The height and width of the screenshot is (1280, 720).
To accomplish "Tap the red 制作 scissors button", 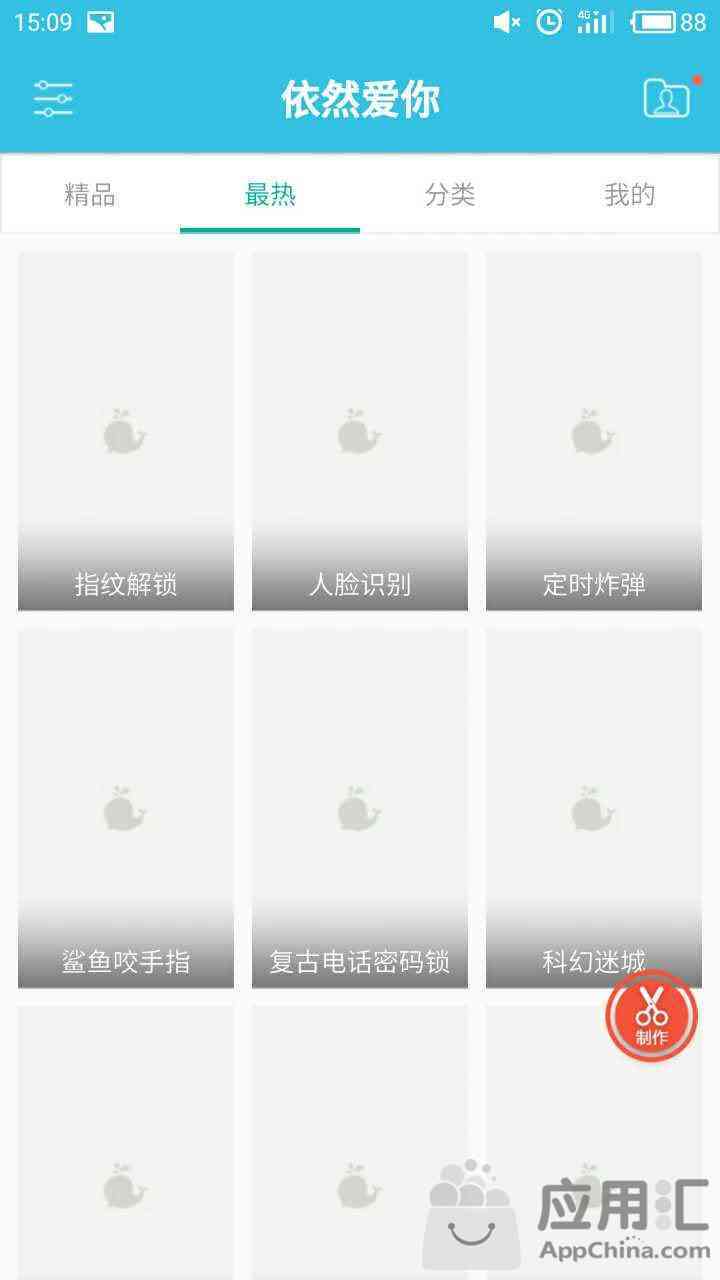I will 652,1016.
